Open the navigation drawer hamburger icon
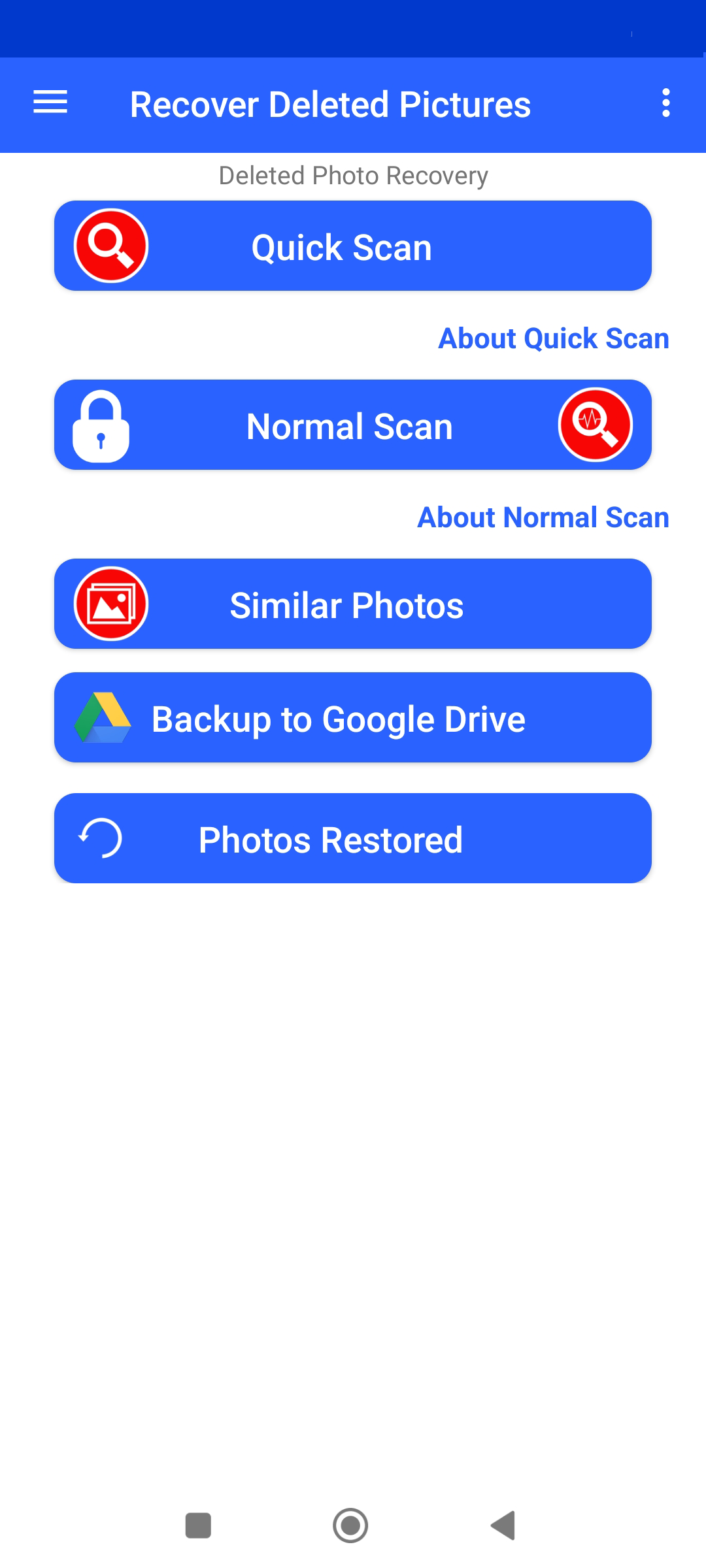Screen dimensions: 706x1568 (x=49, y=103)
